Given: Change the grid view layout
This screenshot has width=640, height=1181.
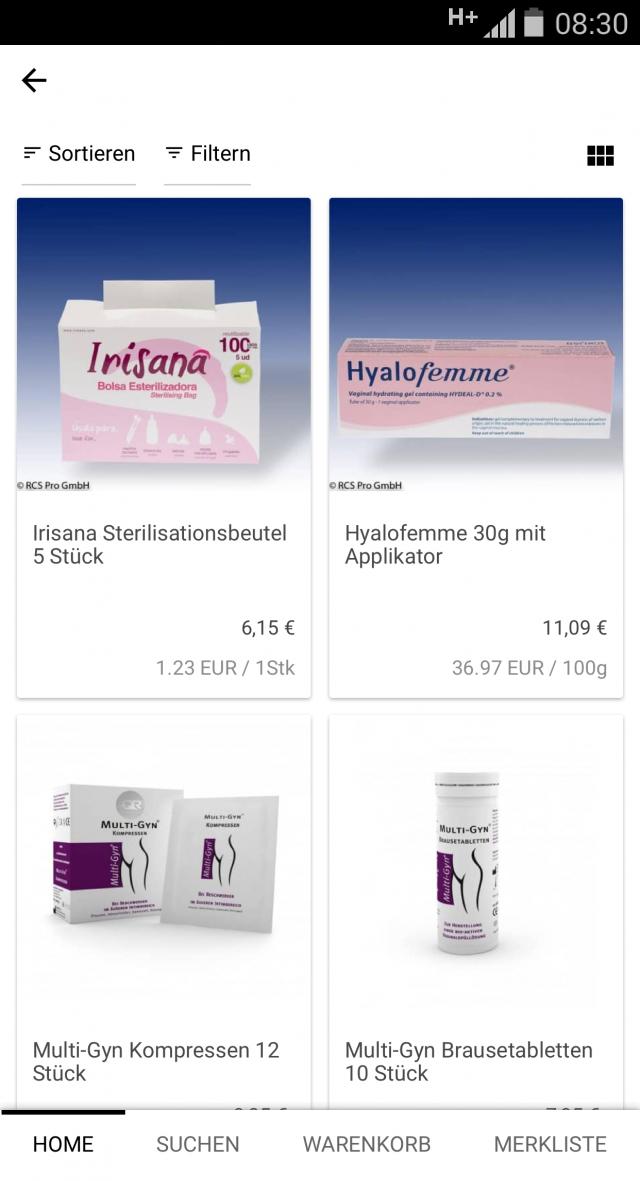Looking at the screenshot, I should pos(600,155).
